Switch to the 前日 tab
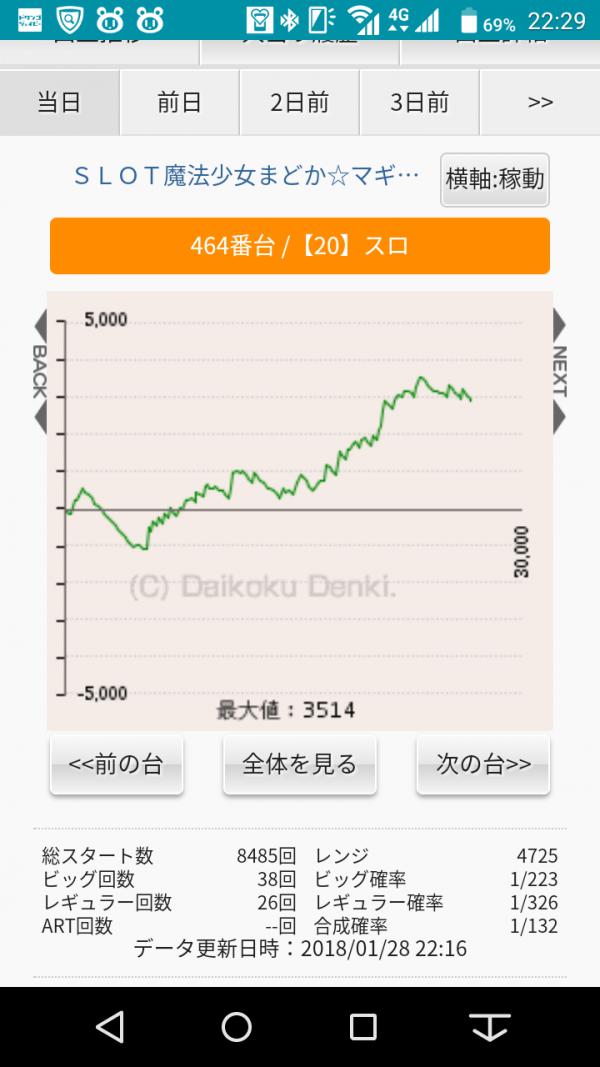600x1067 pixels. pos(180,103)
